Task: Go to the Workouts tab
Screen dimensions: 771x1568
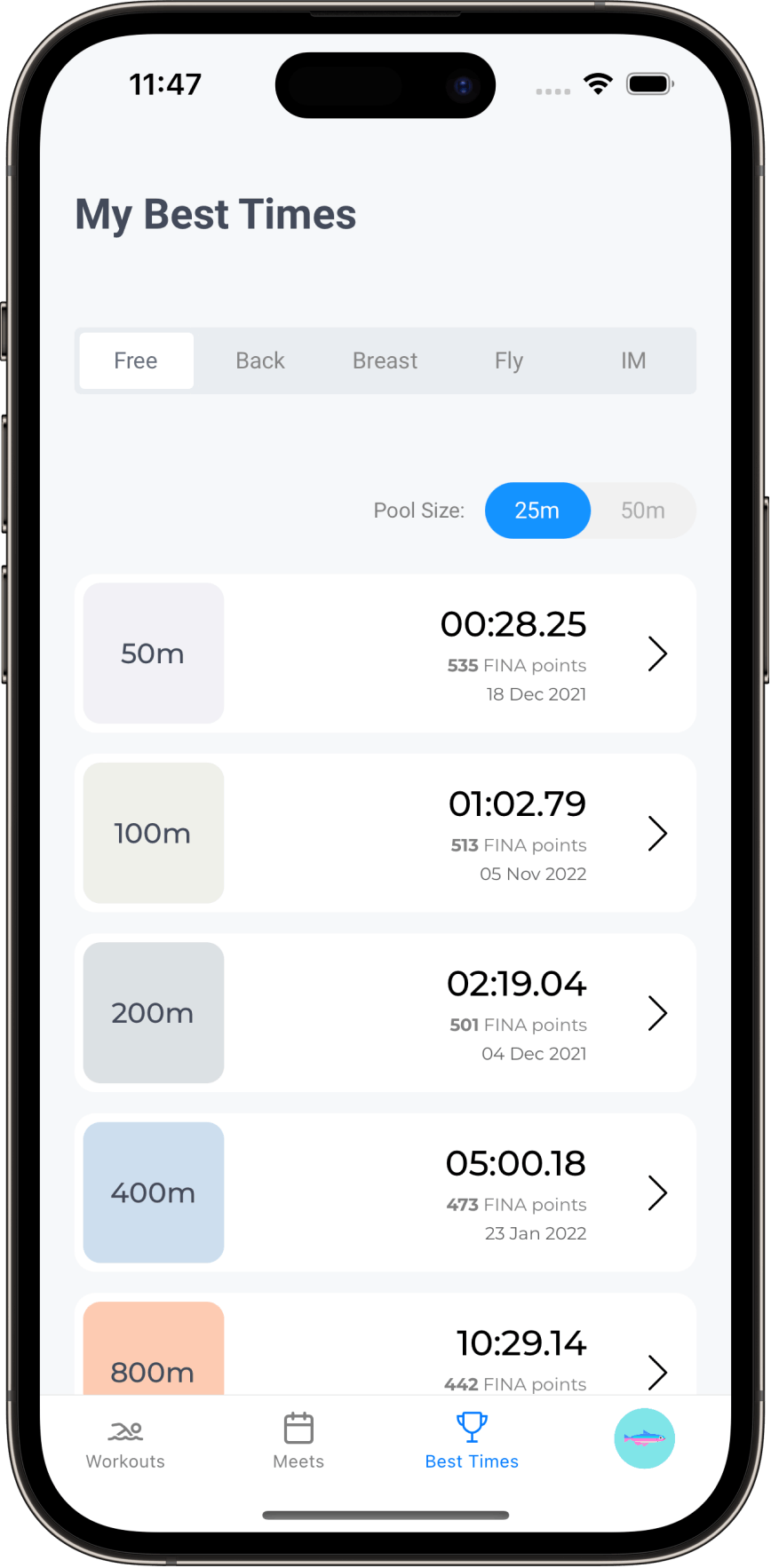Action: [125, 1442]
